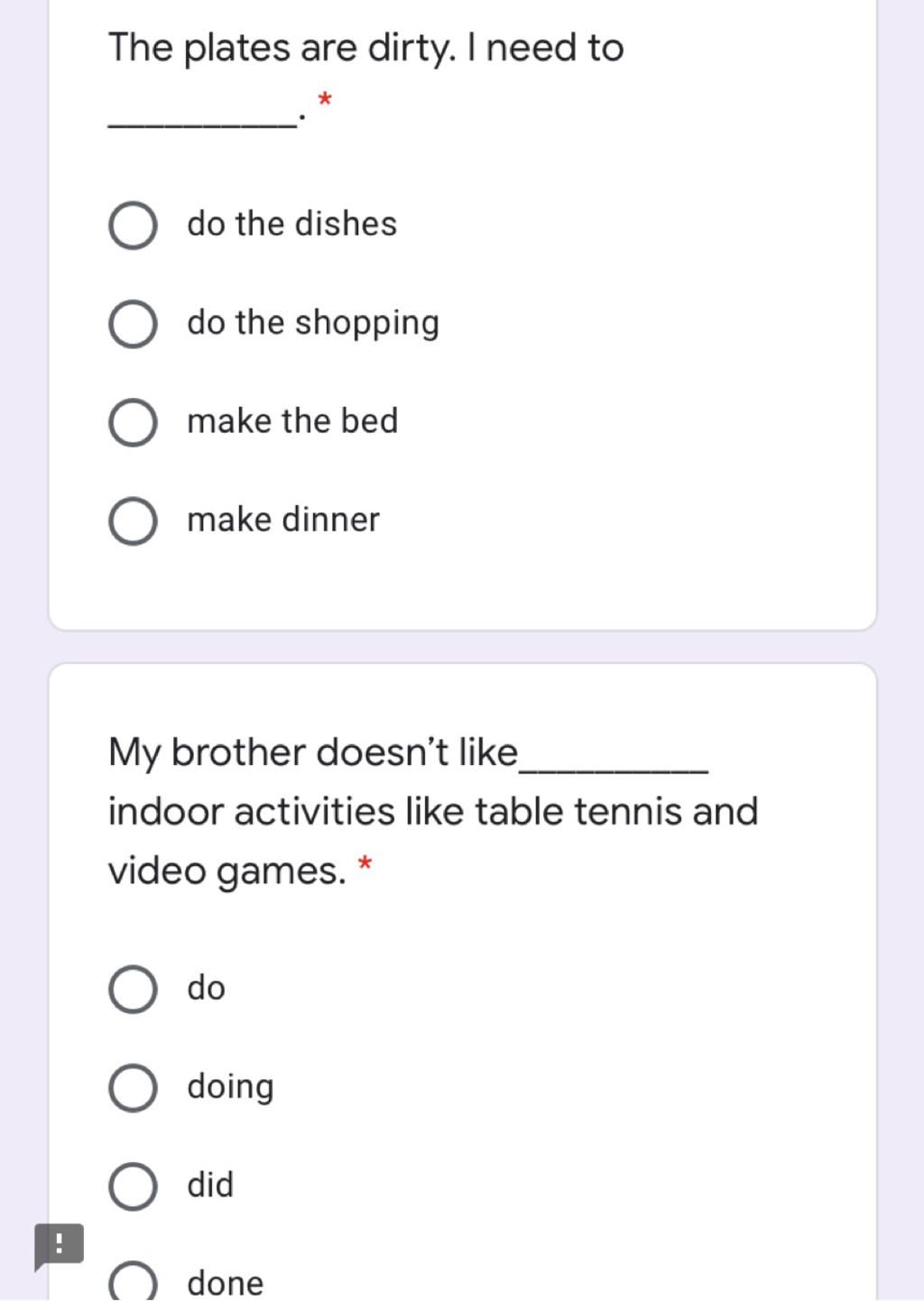Viewport: 924px width, 1301px height.
Task: Pick the 'did' radio option
Action: pos(134,1186)
